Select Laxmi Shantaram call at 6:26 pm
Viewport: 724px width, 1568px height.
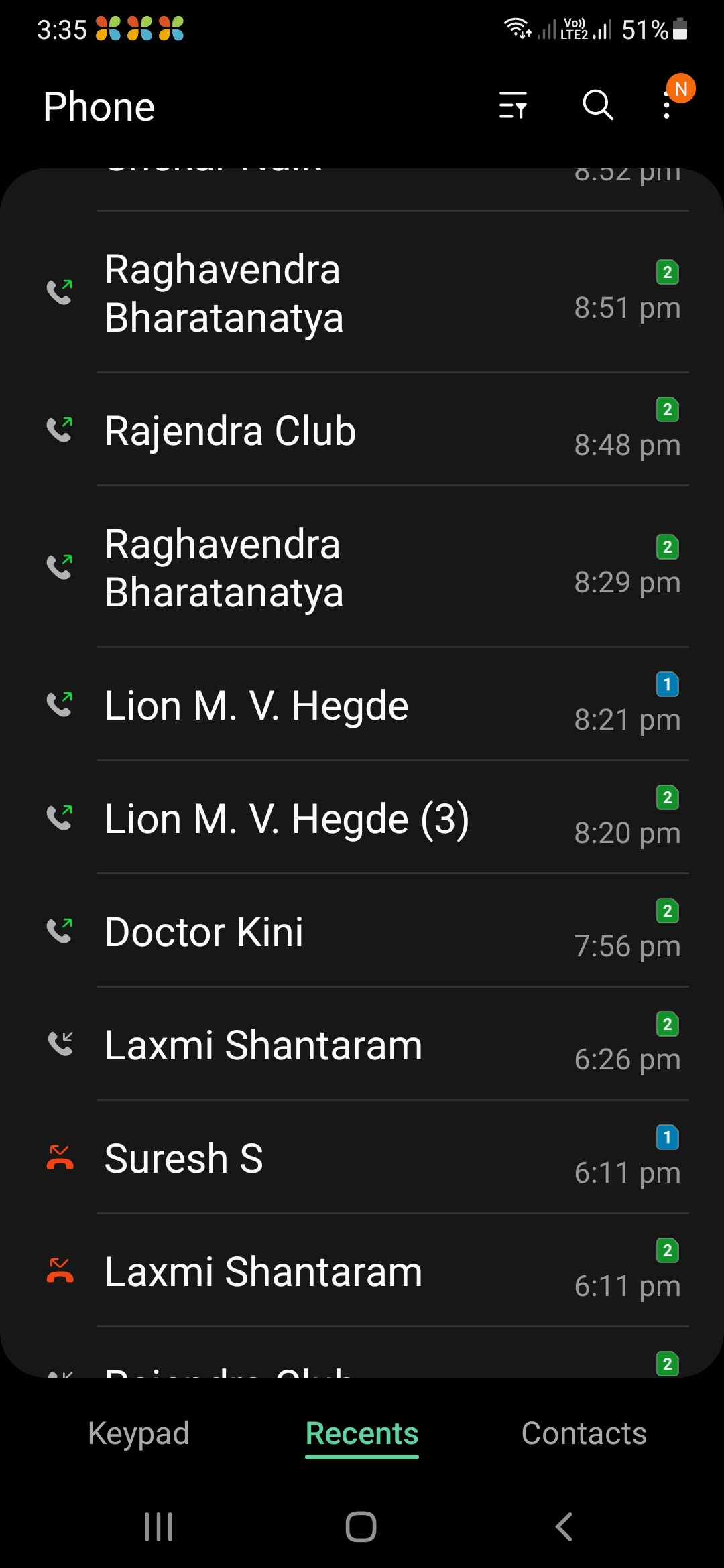click(362, 1045)
